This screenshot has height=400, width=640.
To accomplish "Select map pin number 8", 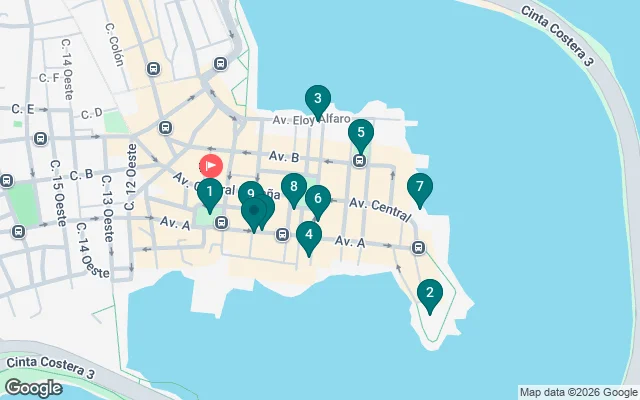I will [x=293, y=187].
